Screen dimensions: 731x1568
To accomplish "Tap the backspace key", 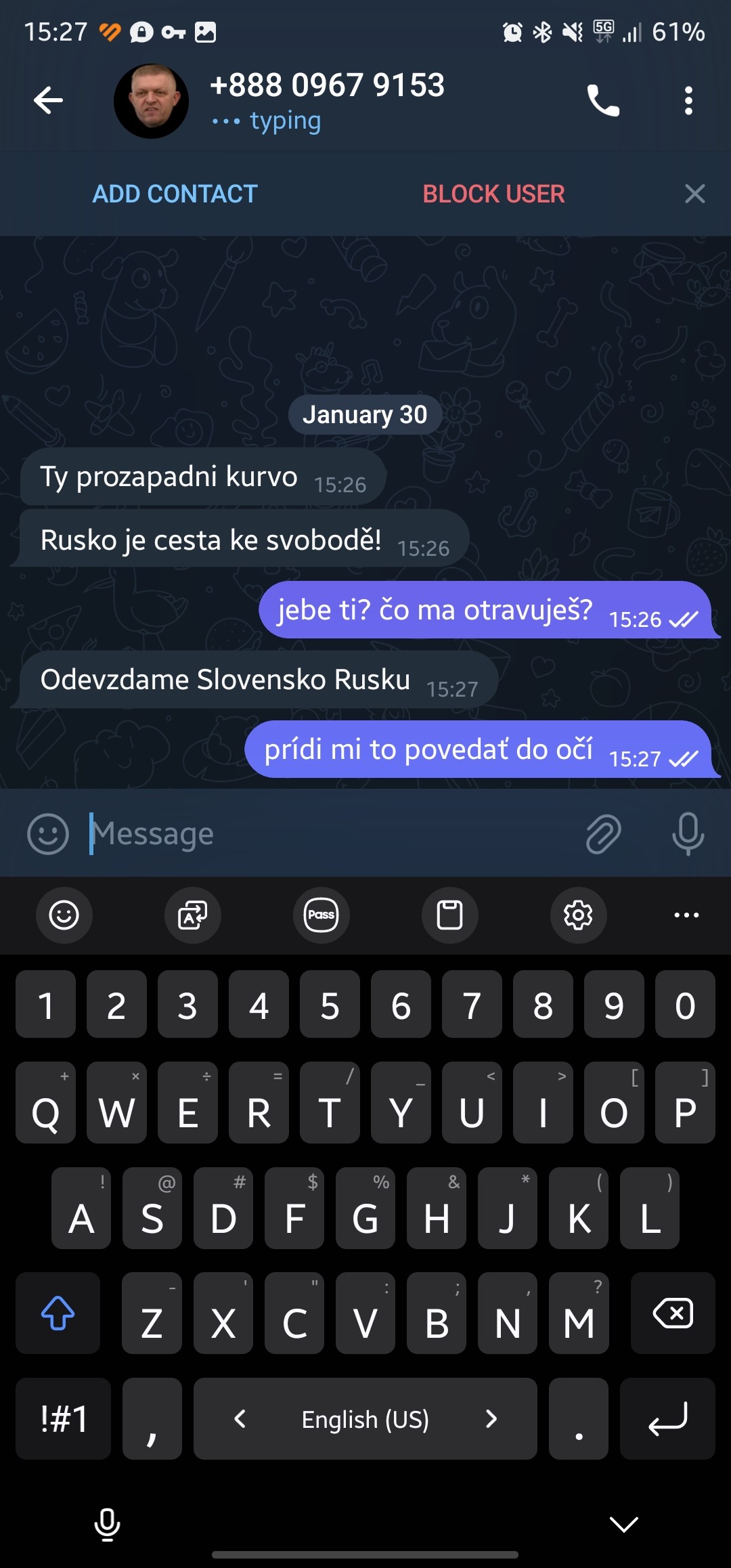I will [673, 1313].
